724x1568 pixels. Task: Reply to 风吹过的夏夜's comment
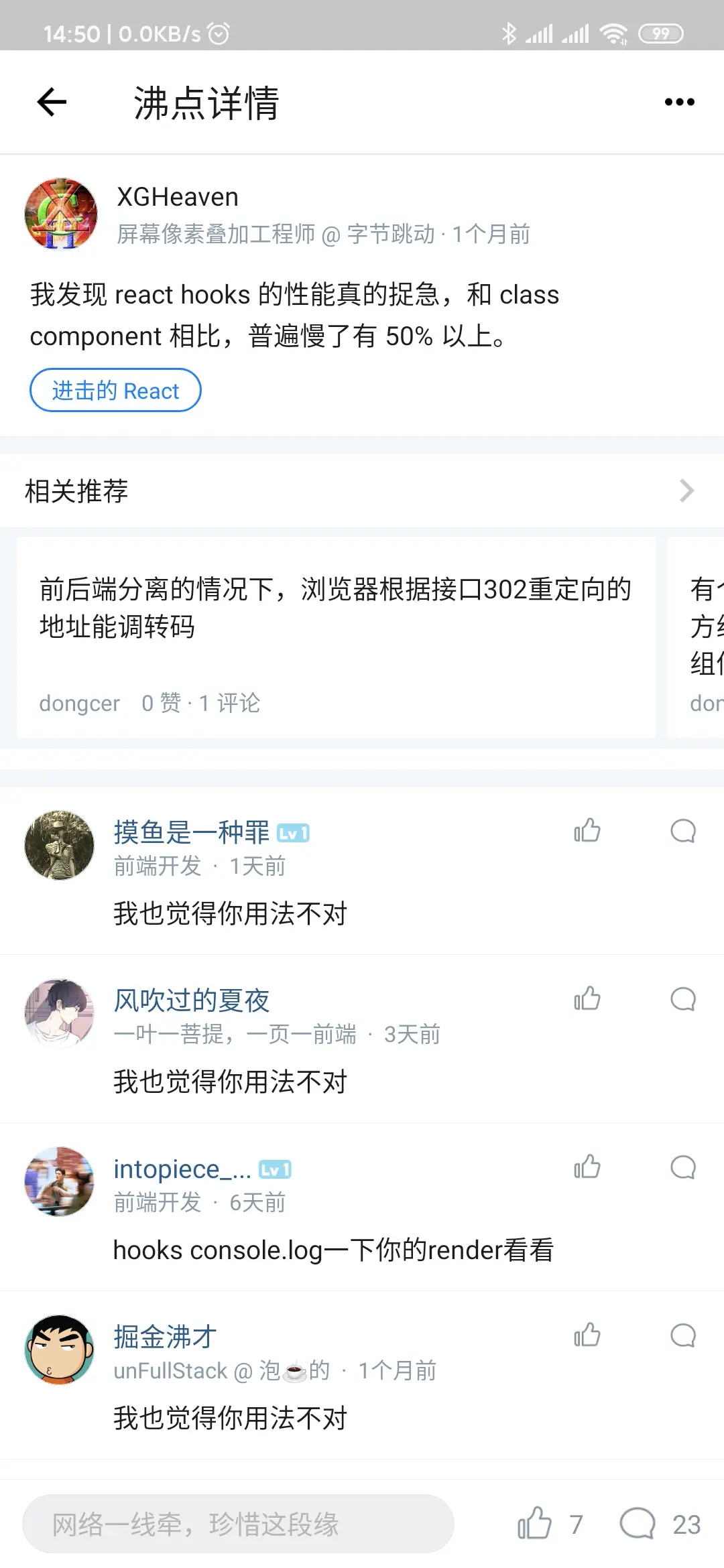pos(683,999)
